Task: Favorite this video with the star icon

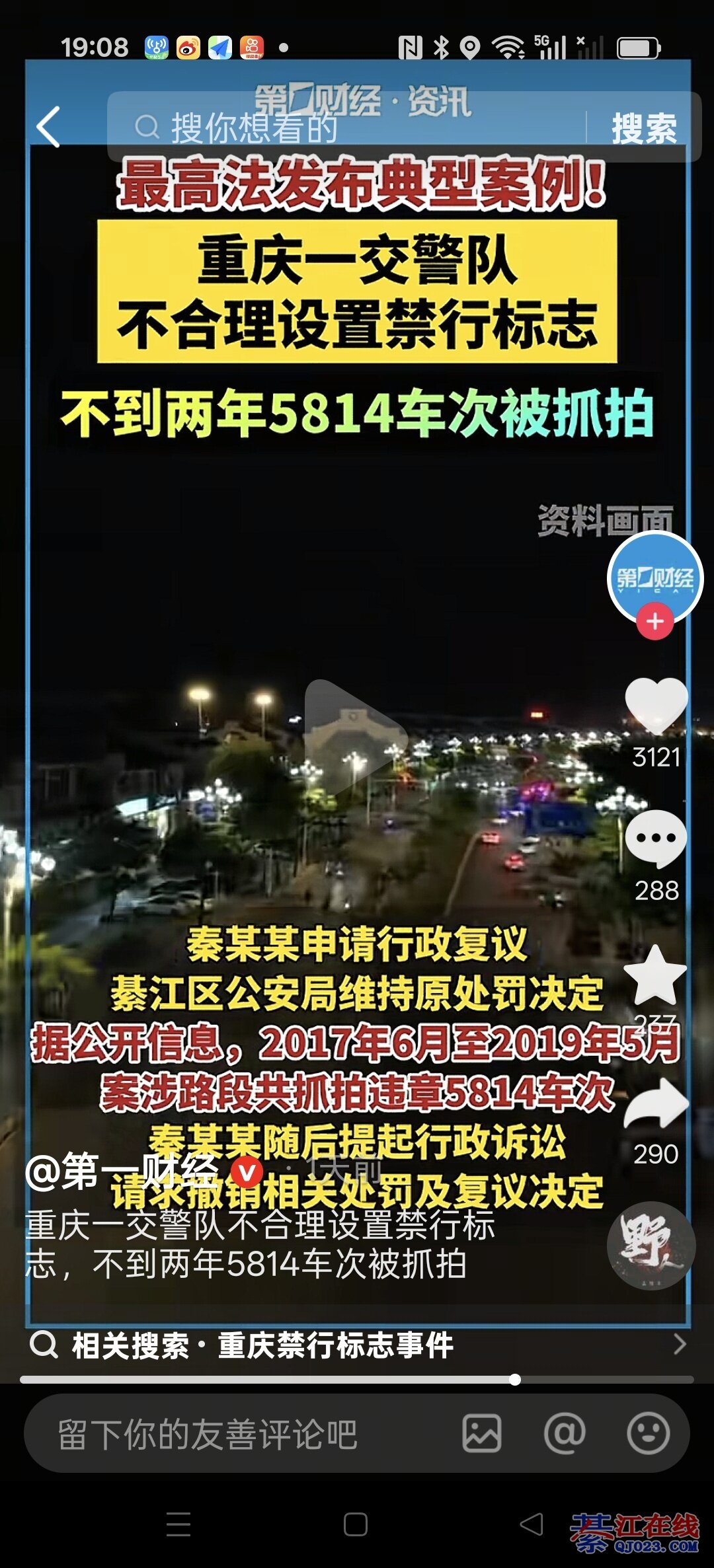Action: 654,975
